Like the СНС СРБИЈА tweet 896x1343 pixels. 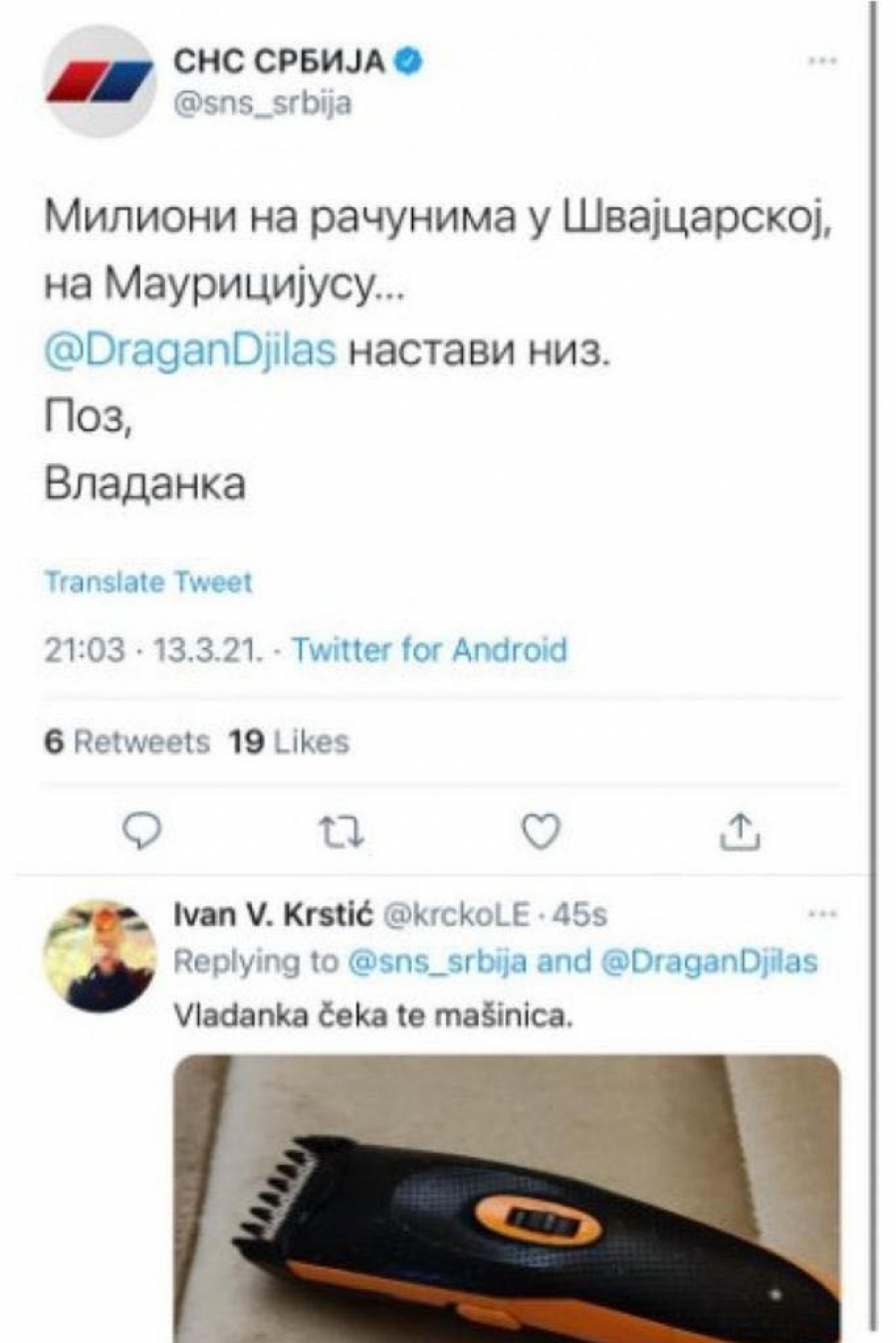(541, 832)
